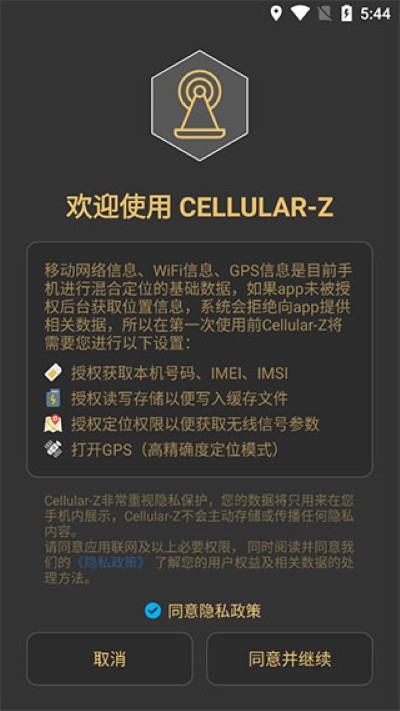Tap 同意并继续 to agree and continue
The height and width of the screenshot is (711, 400).
[x=289, y=659]
